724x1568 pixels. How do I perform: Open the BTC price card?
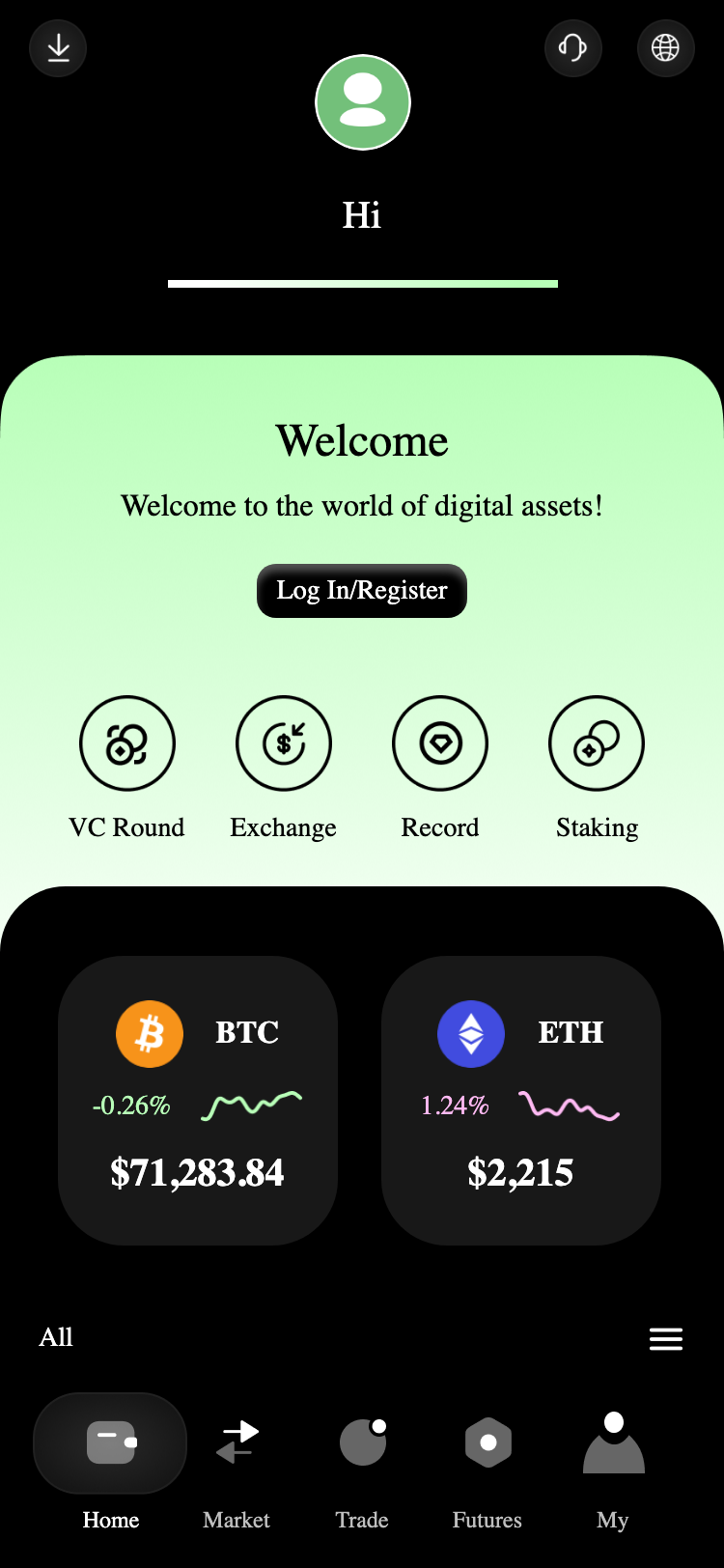[x=198, y=1101]
